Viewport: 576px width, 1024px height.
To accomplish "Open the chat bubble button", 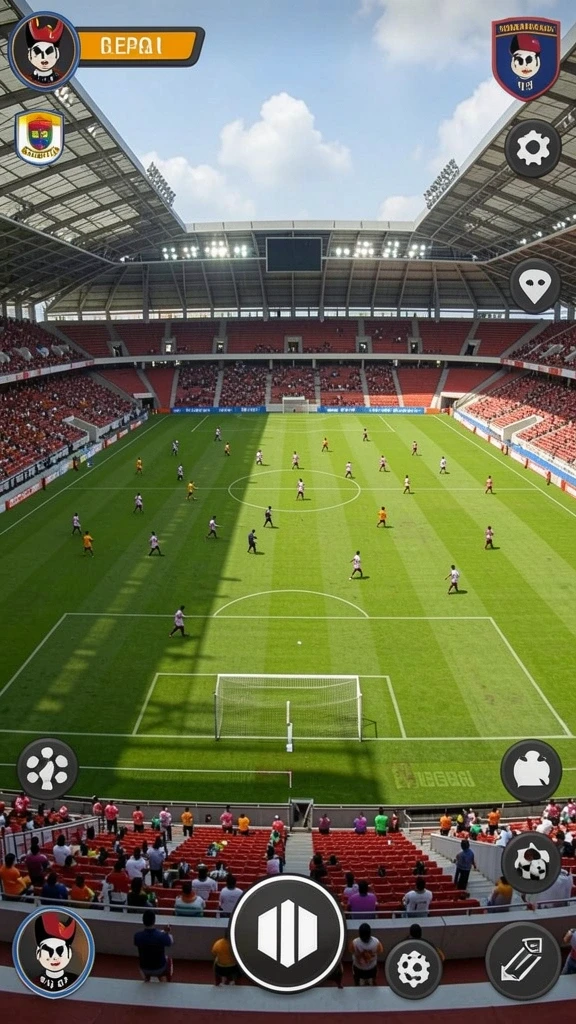I will click(531, 771).
